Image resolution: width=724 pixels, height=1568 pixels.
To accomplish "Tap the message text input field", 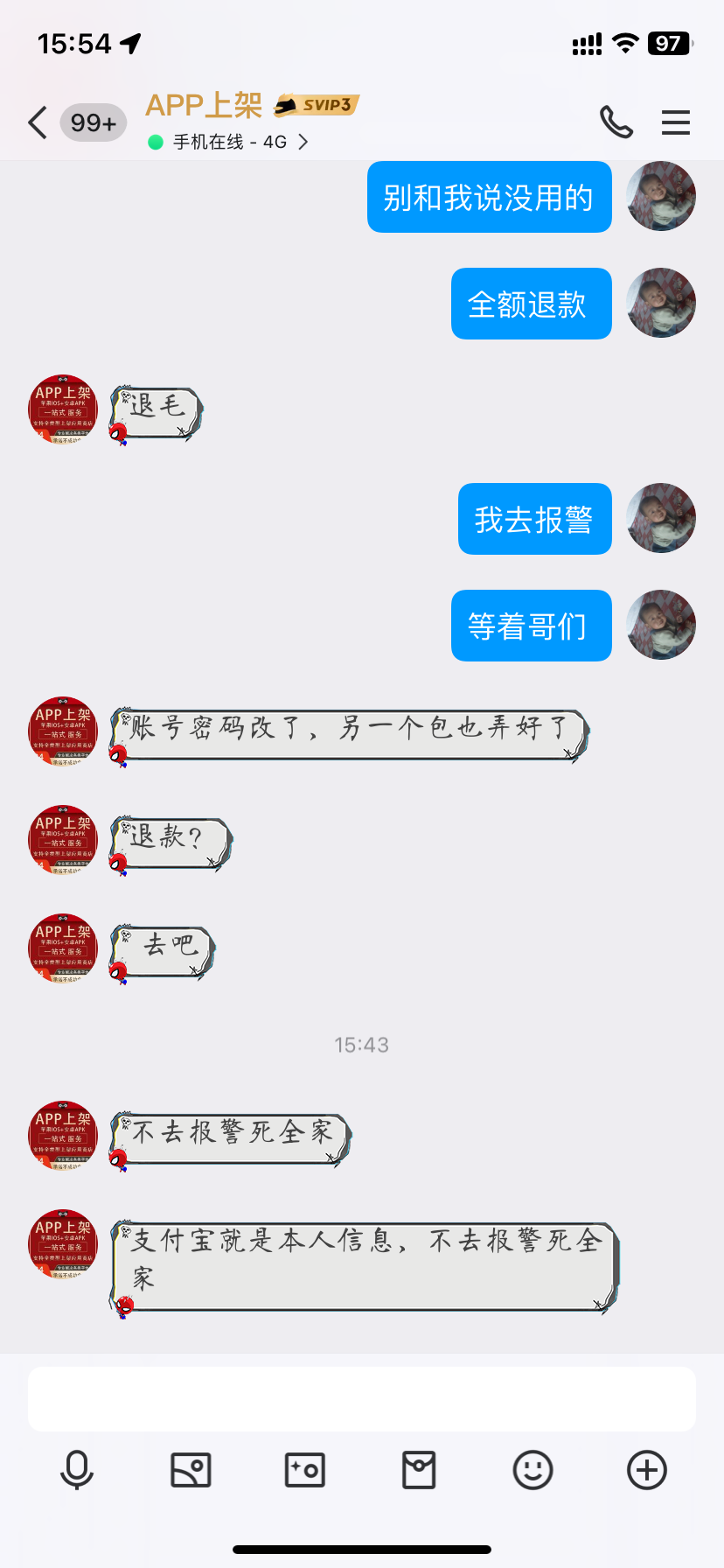I will [361, 1399].
